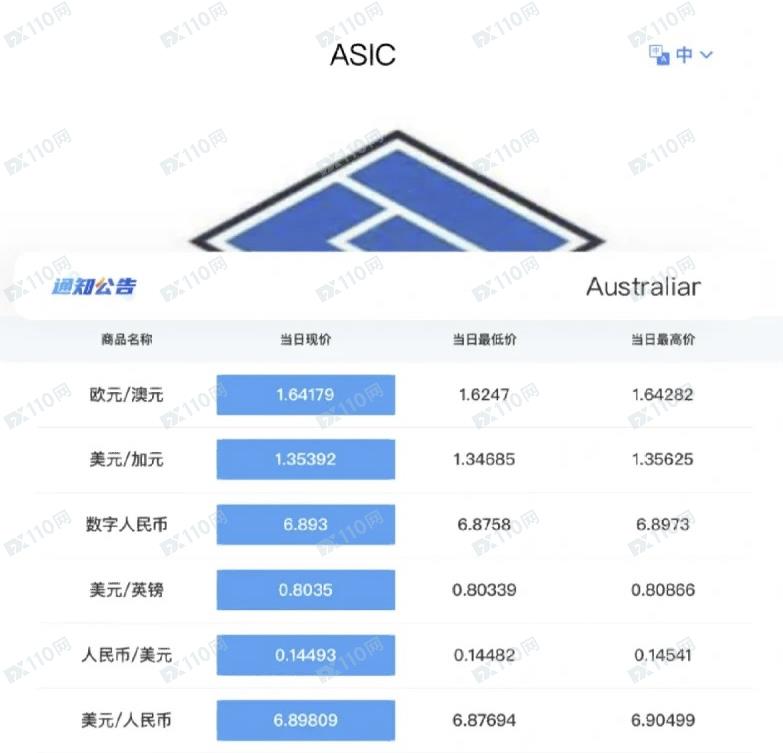Tap the 美元/英镑 row

126,590
